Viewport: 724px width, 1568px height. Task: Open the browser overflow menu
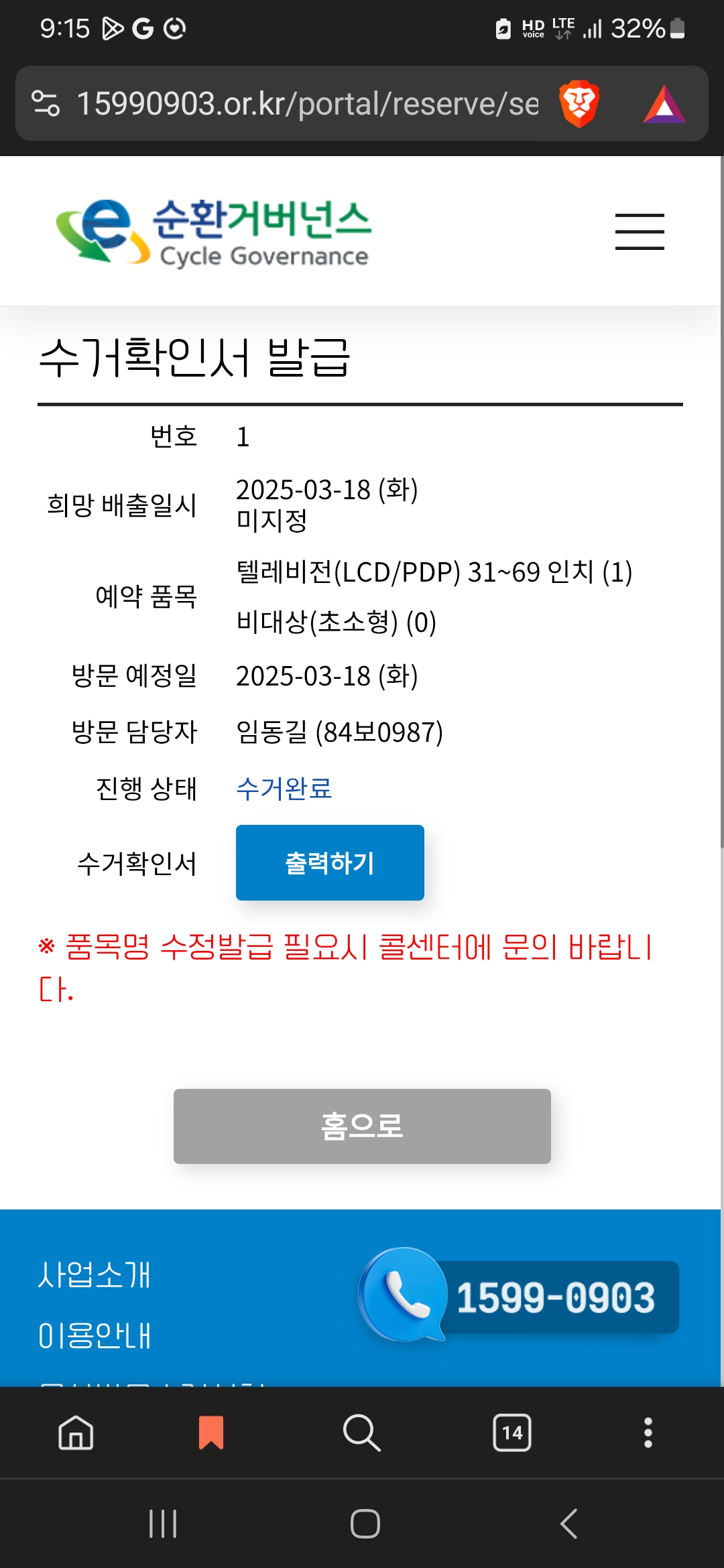648,1433
